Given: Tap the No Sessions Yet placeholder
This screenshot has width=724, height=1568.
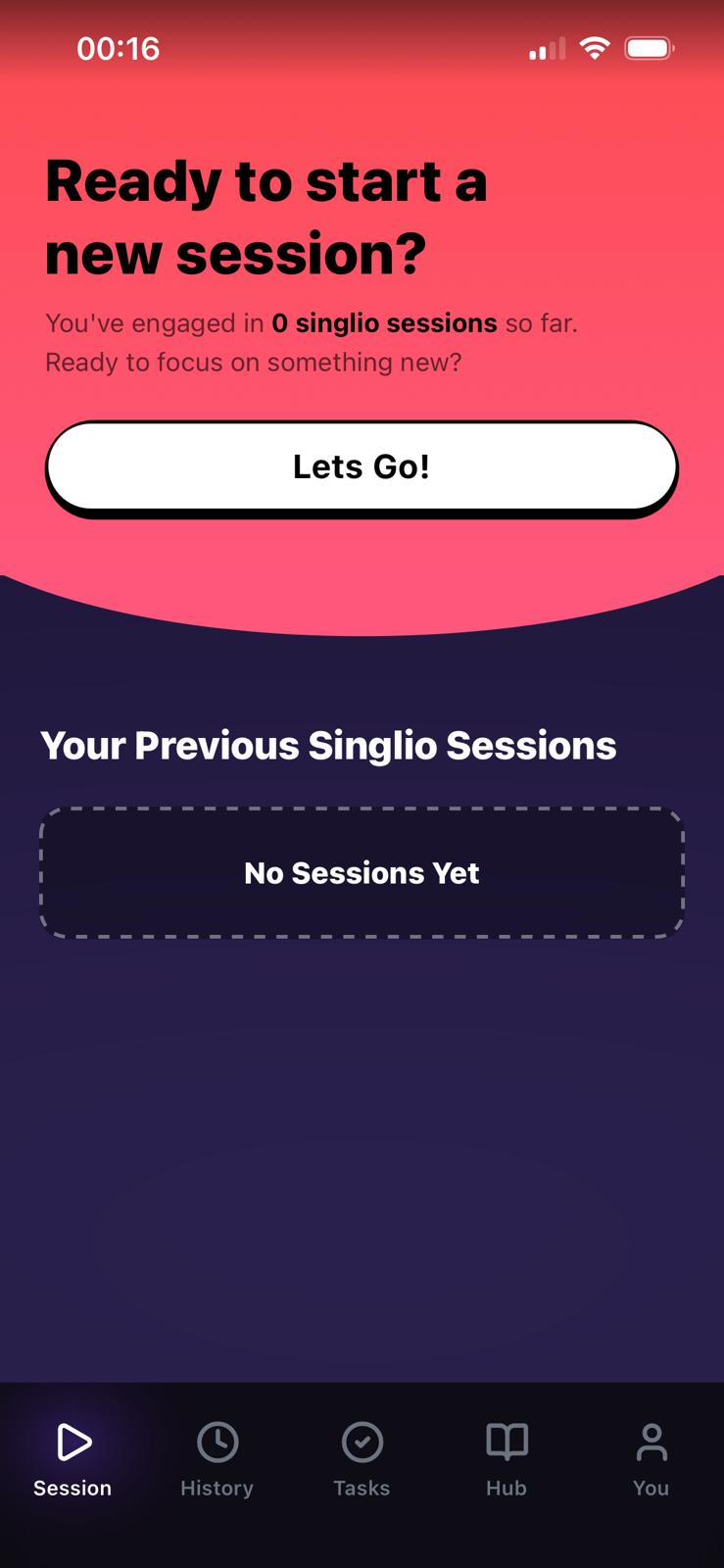Looking at the screenshot, I should (362, 872).
